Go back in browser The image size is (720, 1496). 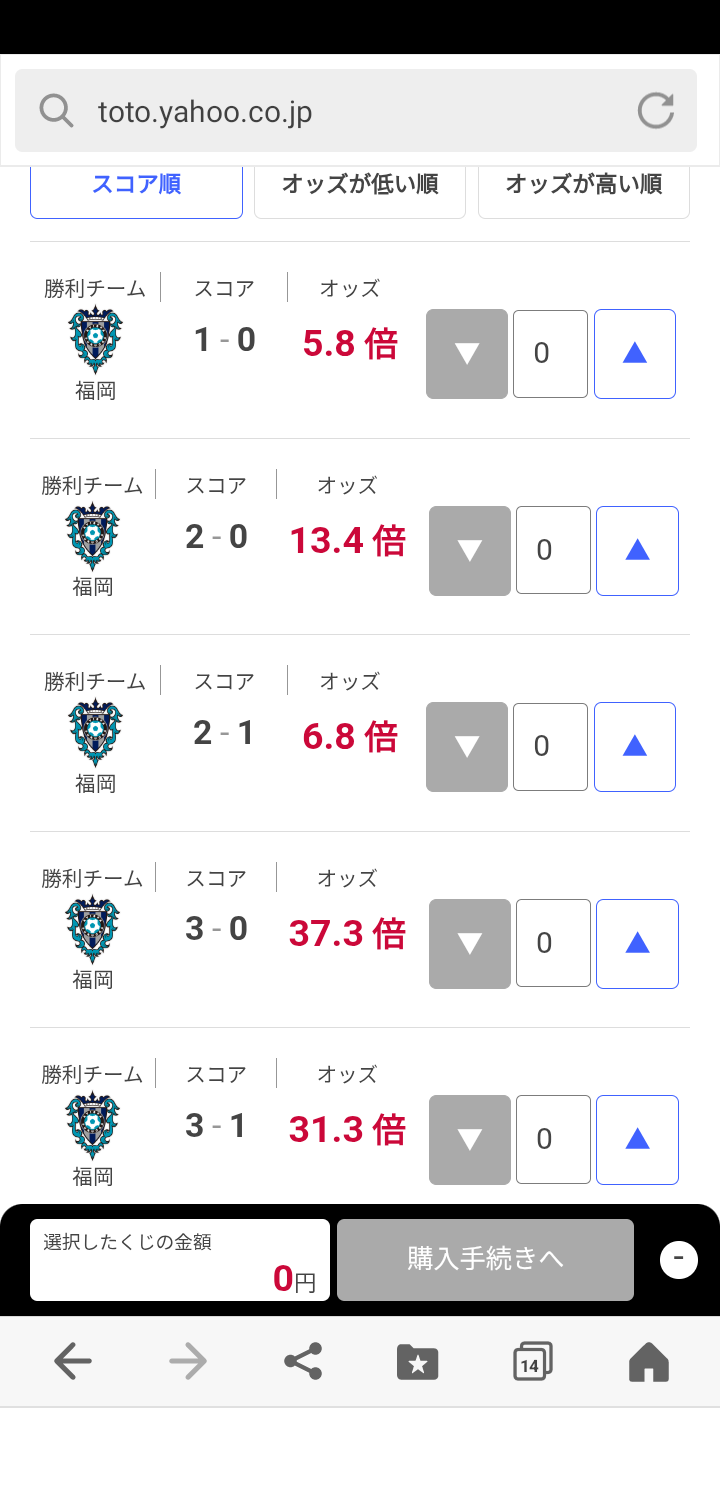[x=73, y=1361]
